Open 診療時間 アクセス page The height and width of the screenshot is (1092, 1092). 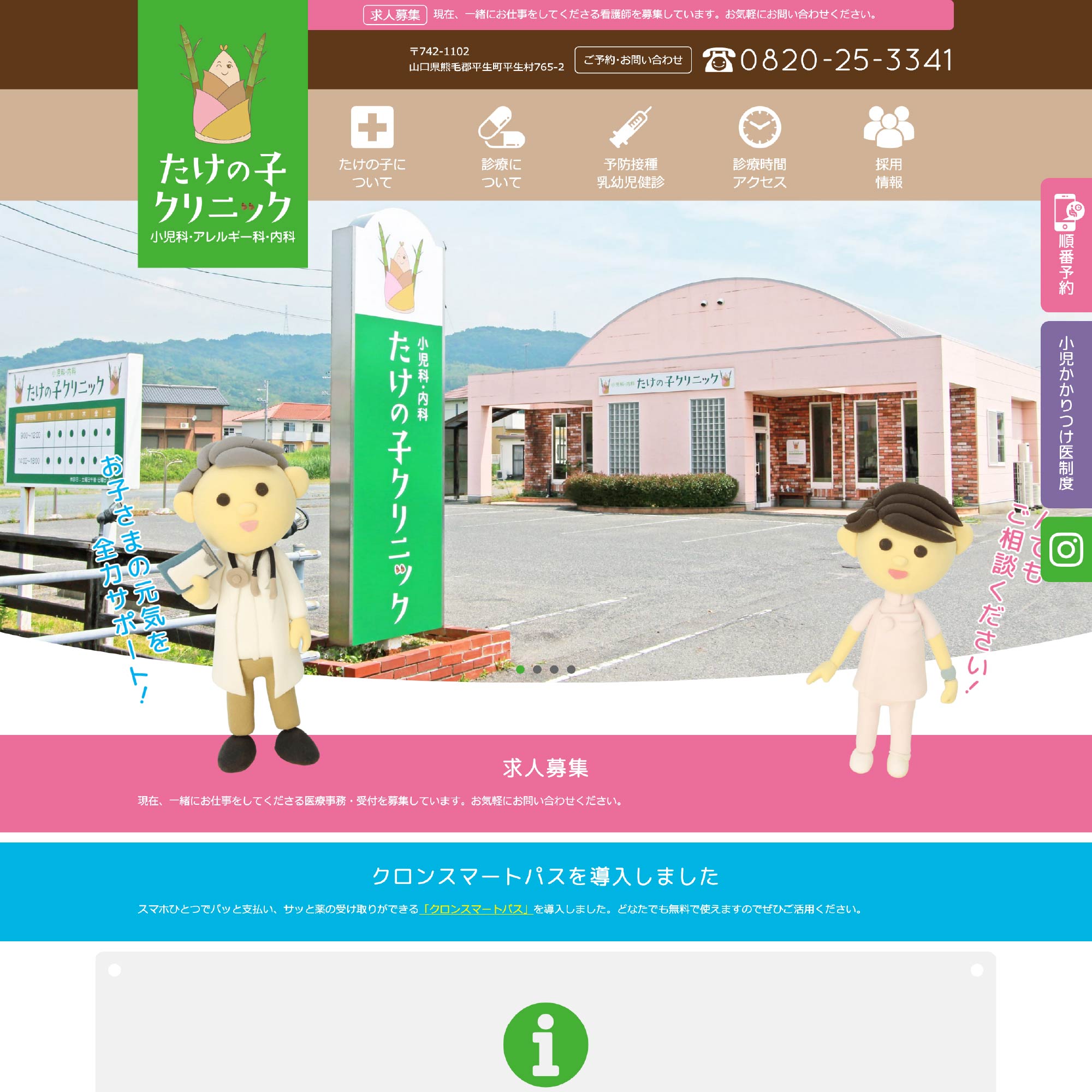point(759,147)
